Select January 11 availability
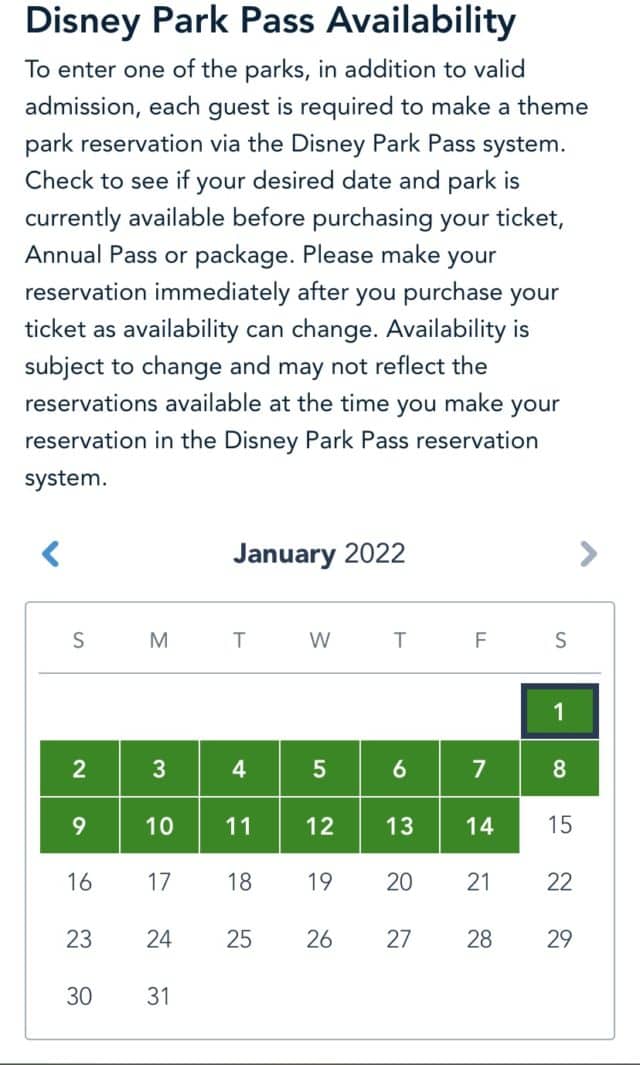640x1065 pixels. point(239,825)
